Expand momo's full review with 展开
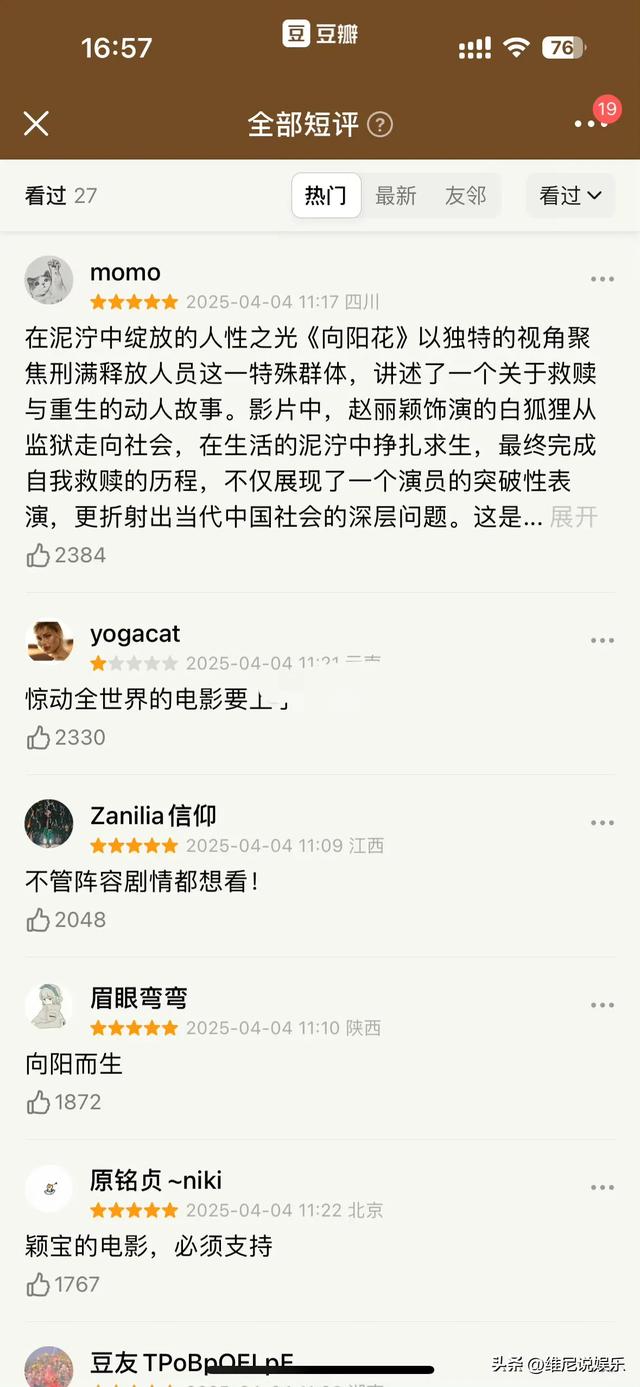 click(x=574, y=517)
